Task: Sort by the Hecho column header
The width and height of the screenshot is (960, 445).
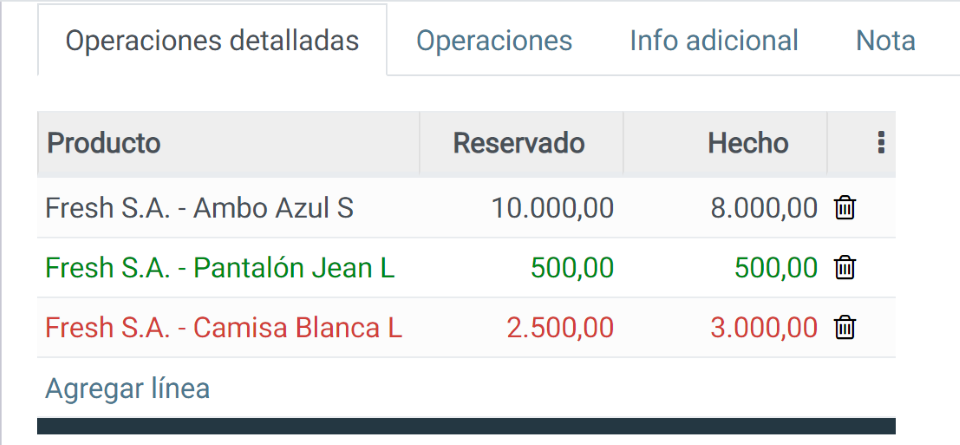Action: 747,144
